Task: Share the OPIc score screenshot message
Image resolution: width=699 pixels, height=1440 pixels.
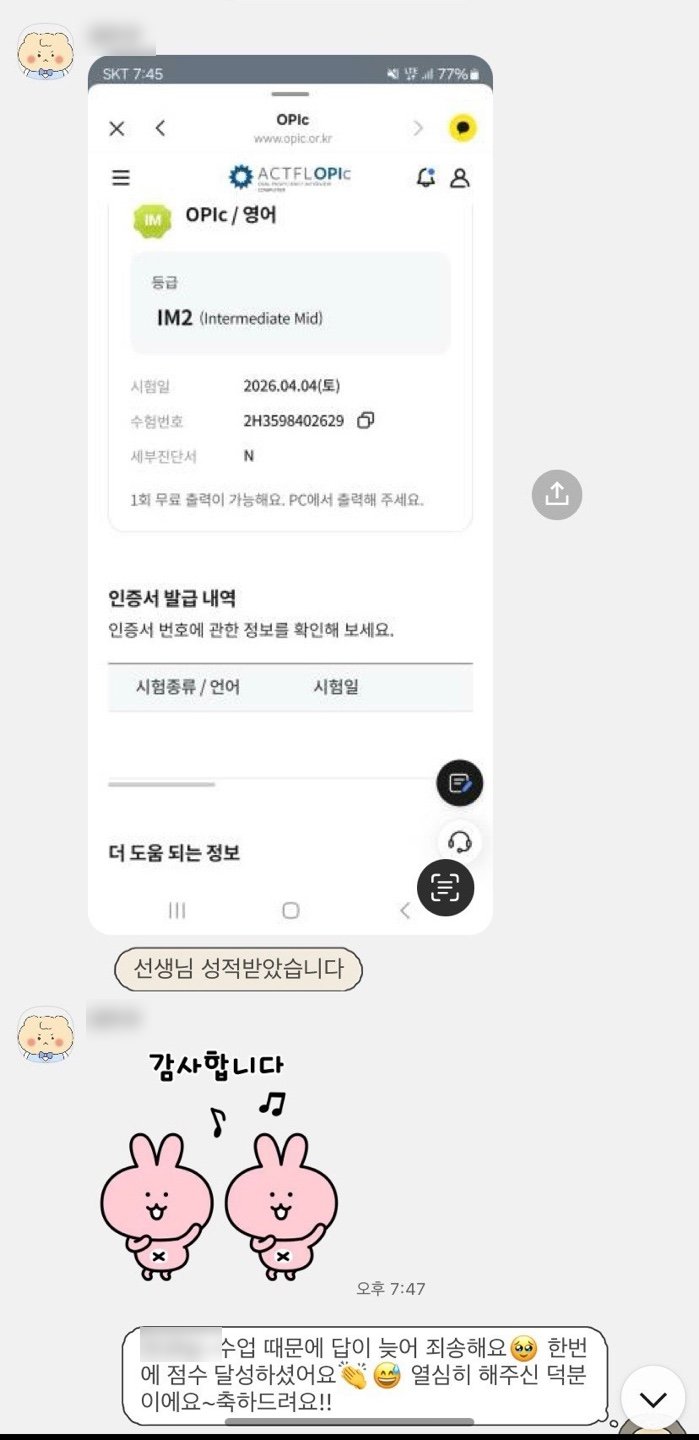Action: point(557,494)
